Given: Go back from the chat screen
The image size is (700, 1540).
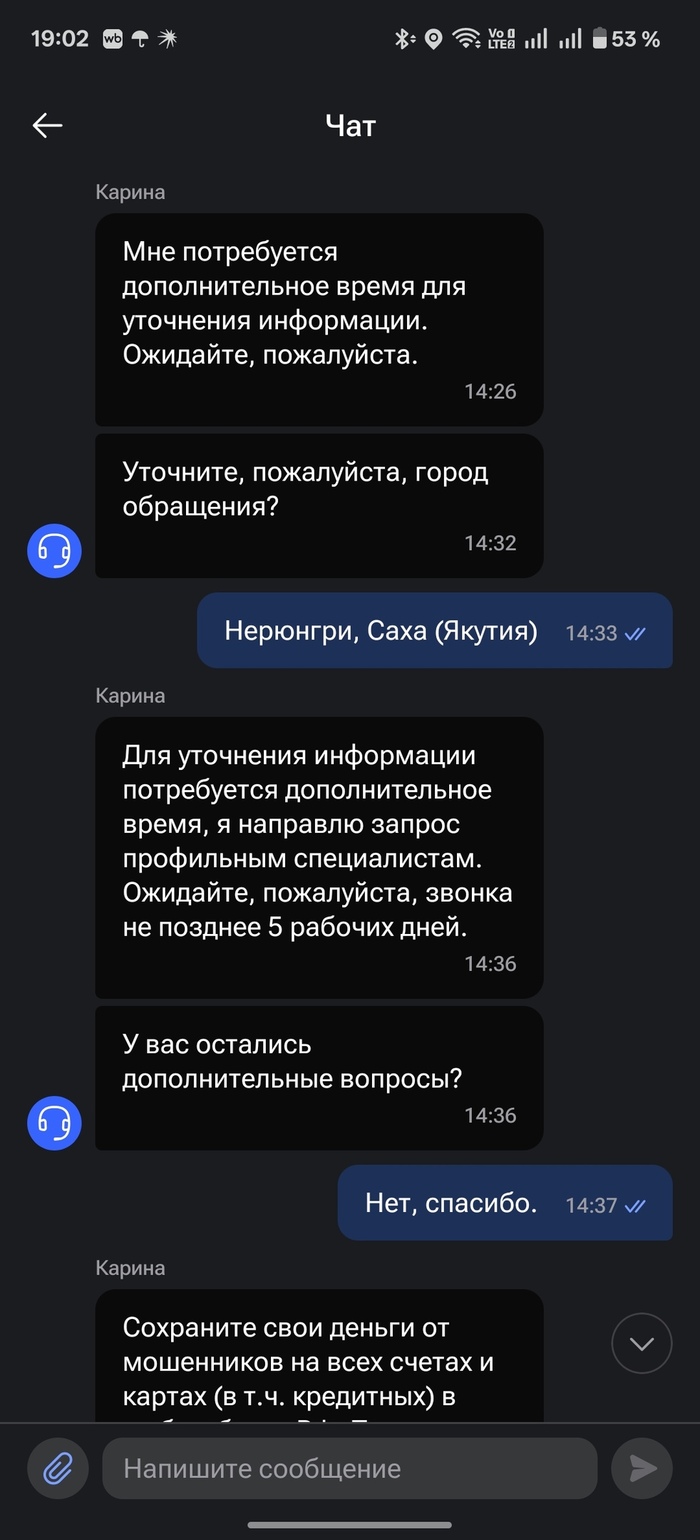Looking at the screenshot, I should (47, 125).
